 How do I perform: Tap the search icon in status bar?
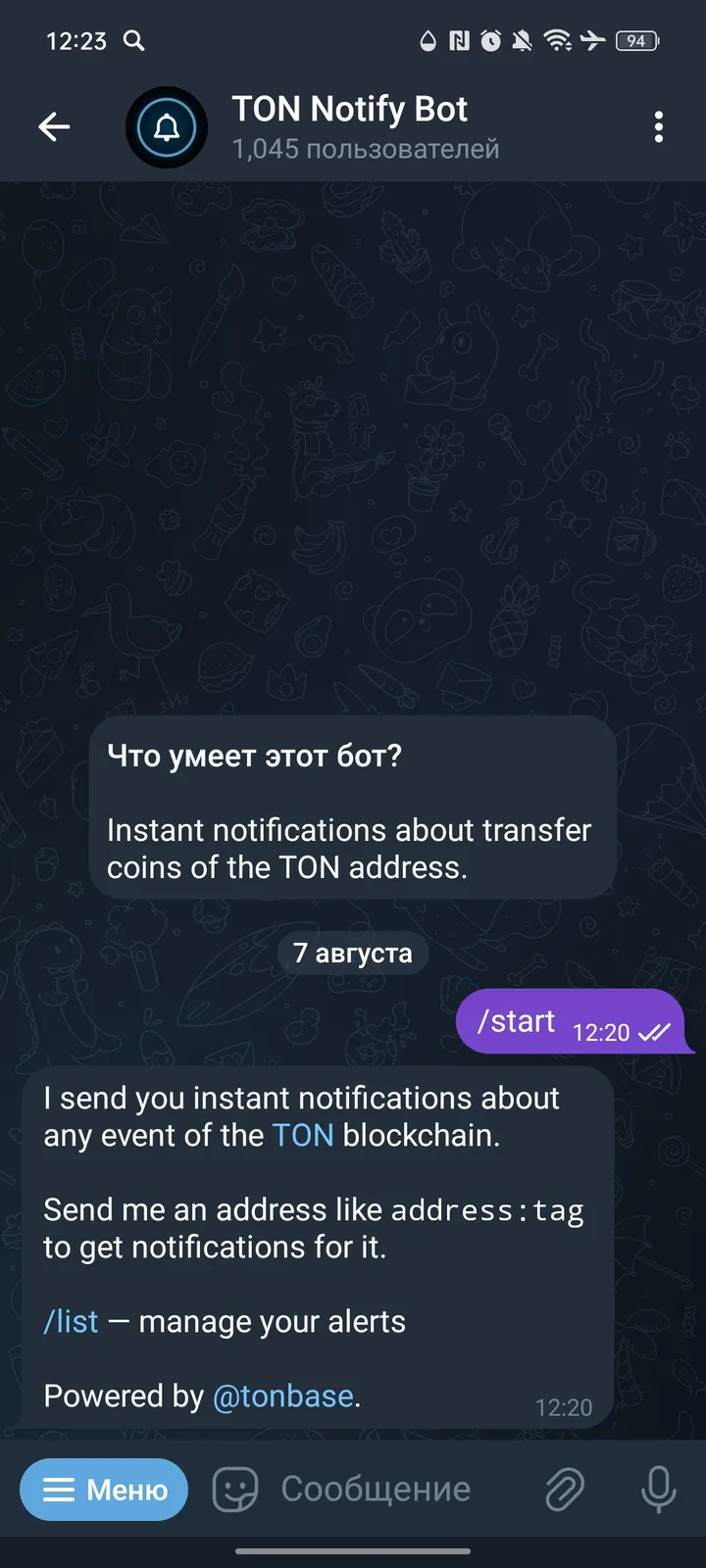click(x=134, y=41)
